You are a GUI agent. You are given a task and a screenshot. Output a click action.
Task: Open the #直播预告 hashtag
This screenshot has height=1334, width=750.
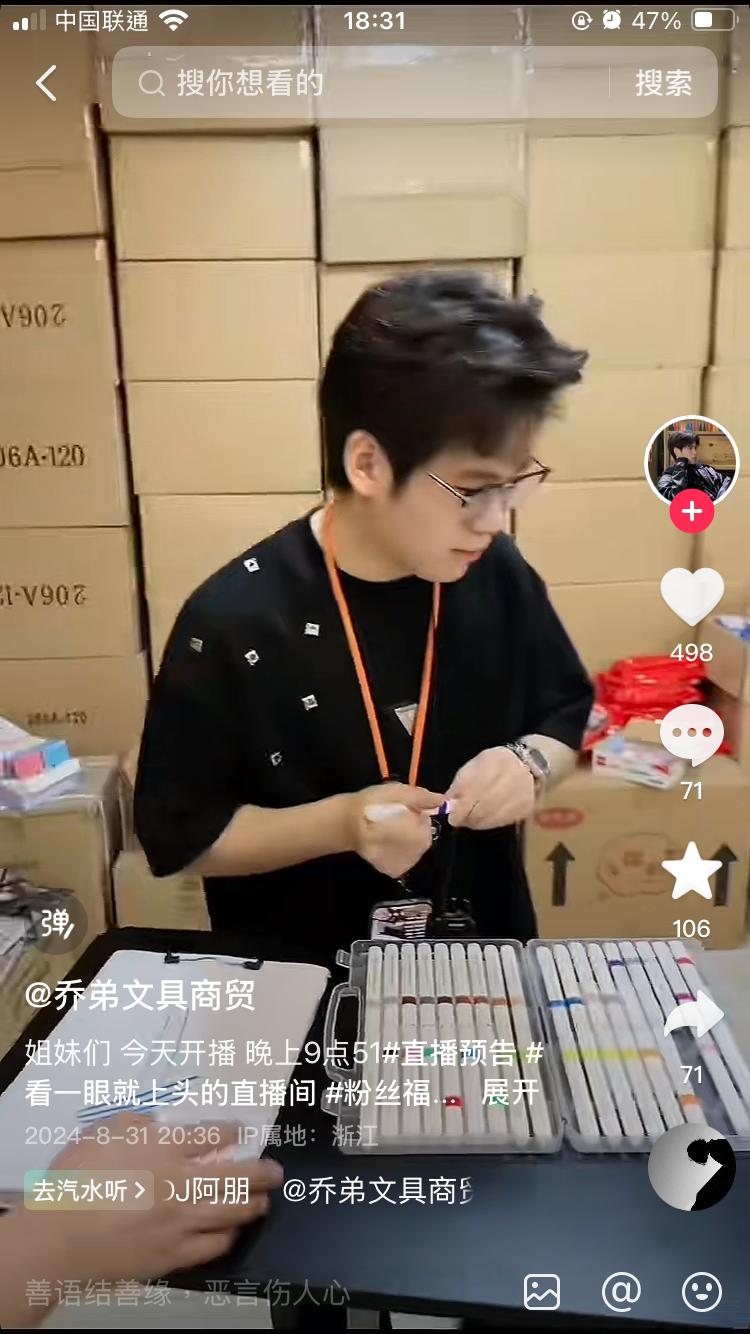tap(447, 1053)
